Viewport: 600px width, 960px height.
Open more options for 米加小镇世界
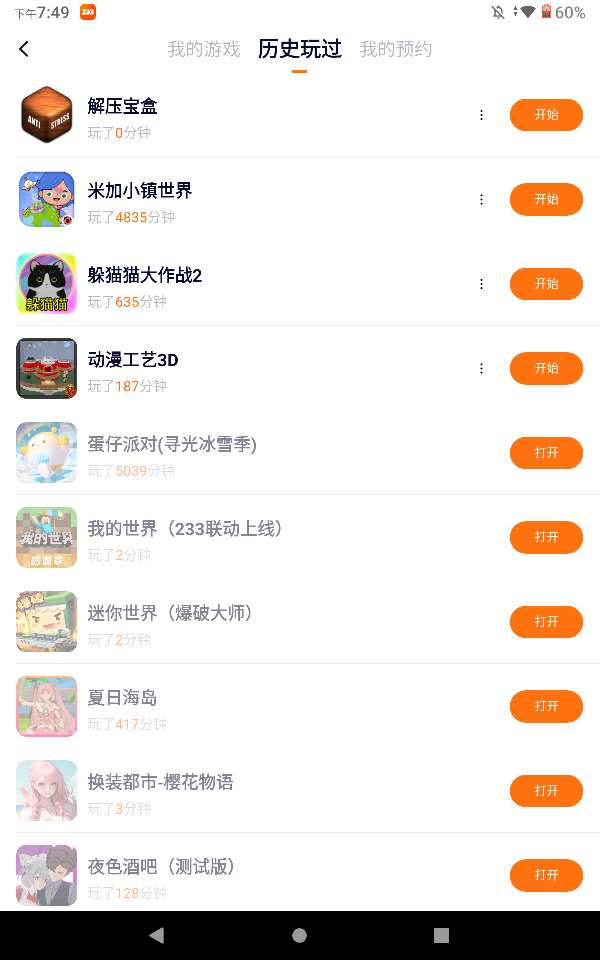click(x=481, y=199)
